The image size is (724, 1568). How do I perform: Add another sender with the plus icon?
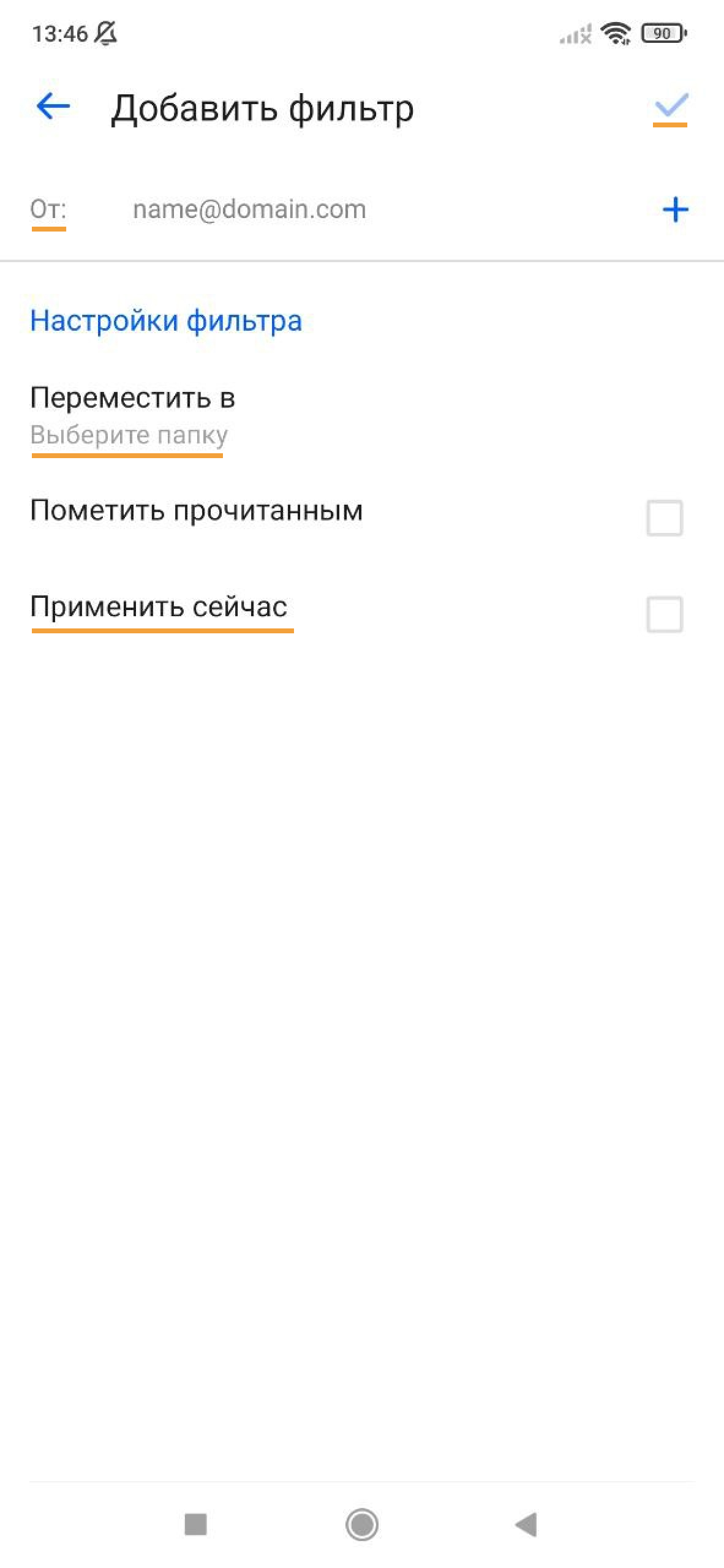coord(676,209)
